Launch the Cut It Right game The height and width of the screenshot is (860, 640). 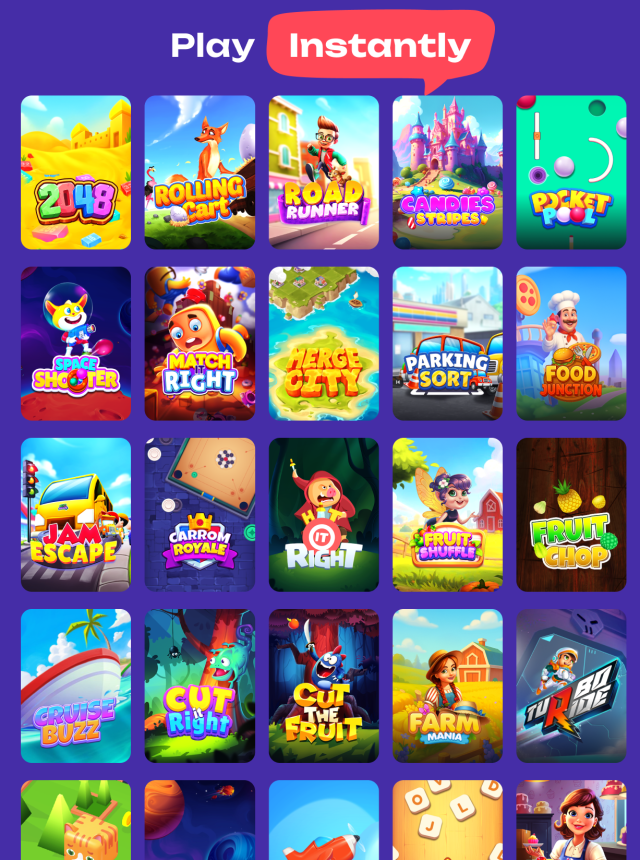[x=200, y=686]
